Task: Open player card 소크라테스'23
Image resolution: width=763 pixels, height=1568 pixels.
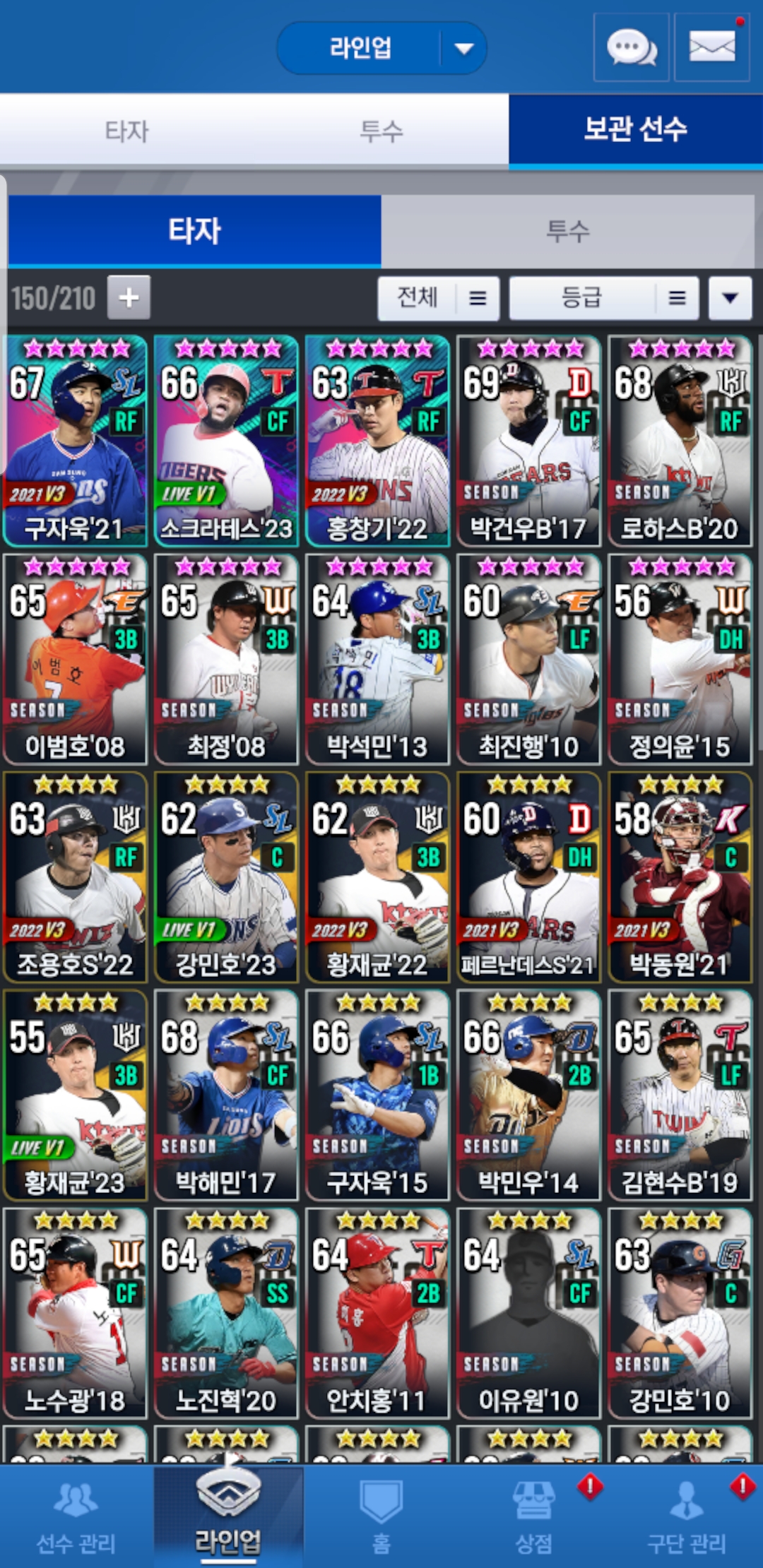Action: point(226,441)
